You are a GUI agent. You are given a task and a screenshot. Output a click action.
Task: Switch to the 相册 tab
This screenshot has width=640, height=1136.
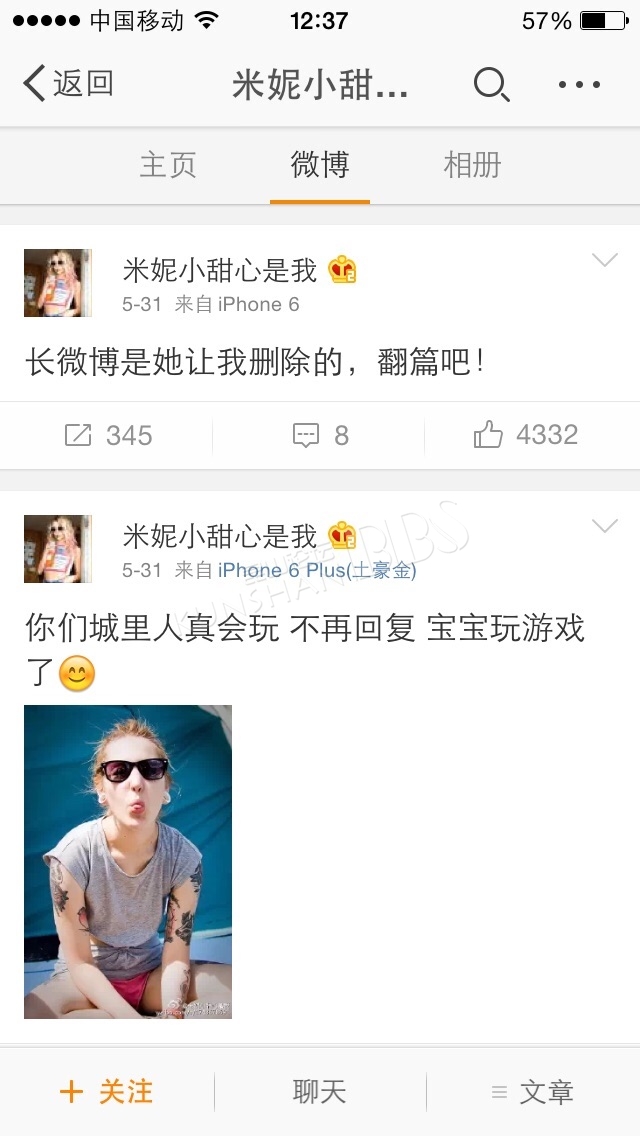pos(473,164)
